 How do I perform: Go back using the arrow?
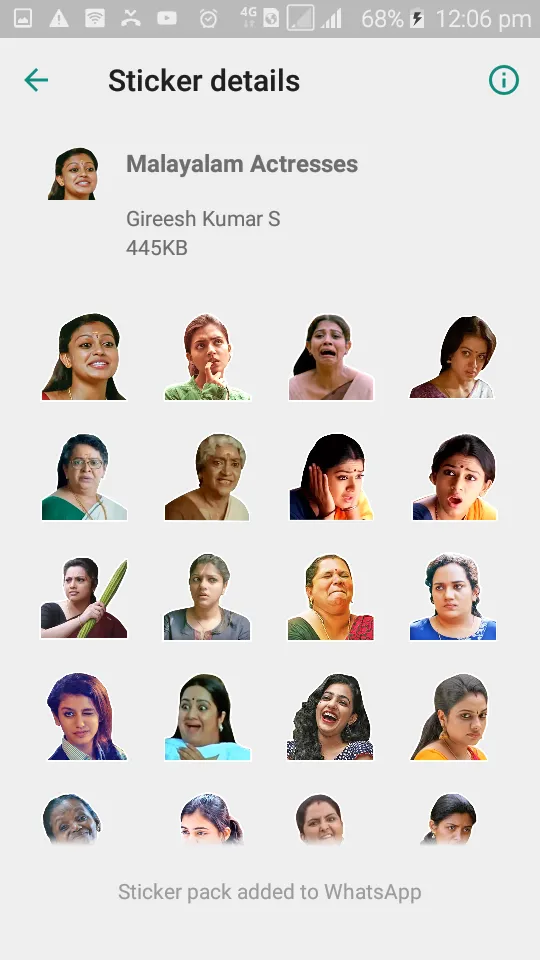tap(36, 80)
